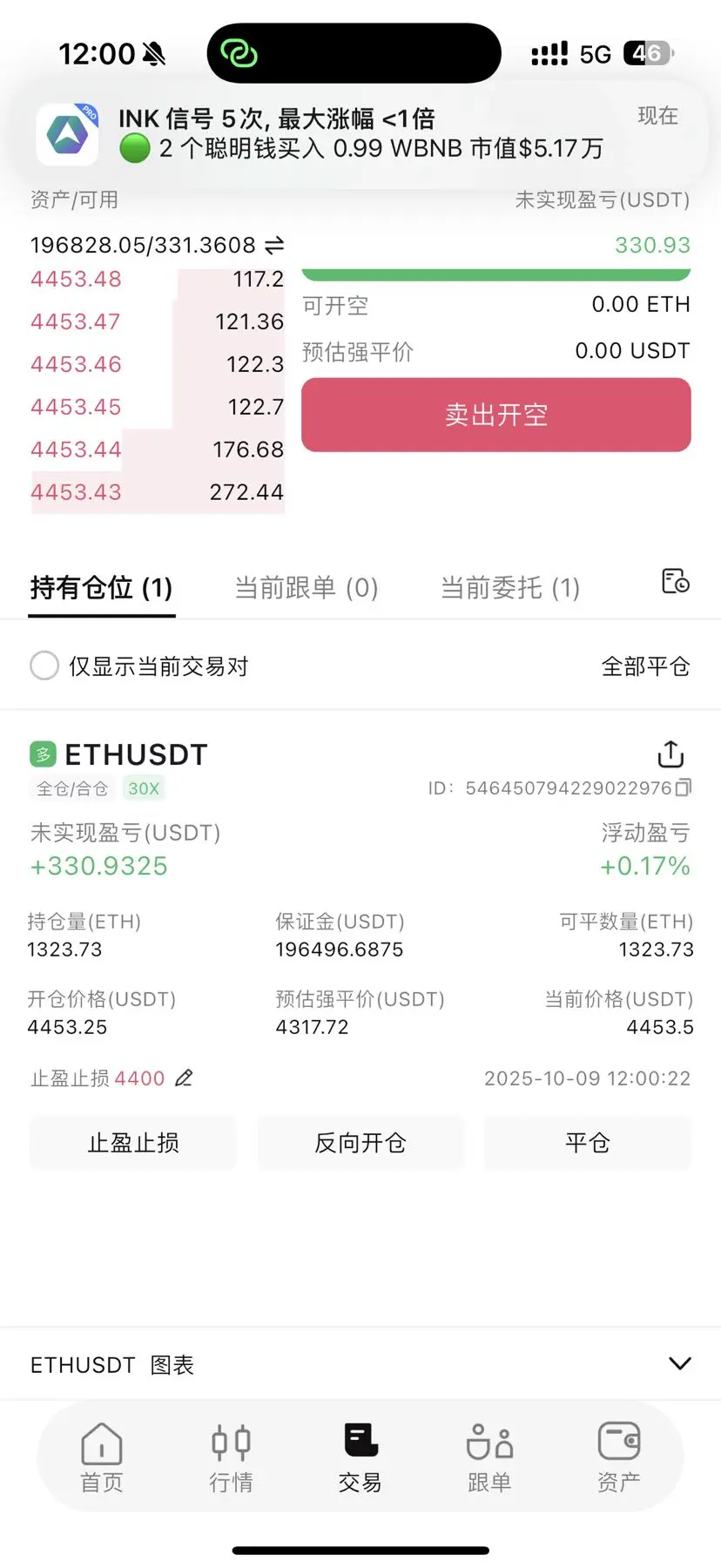Image resolution: width=721 pixels, height=1568 pixels.
Task: Tap the 卖出开空 sell short button
Action: coord(496,415)
